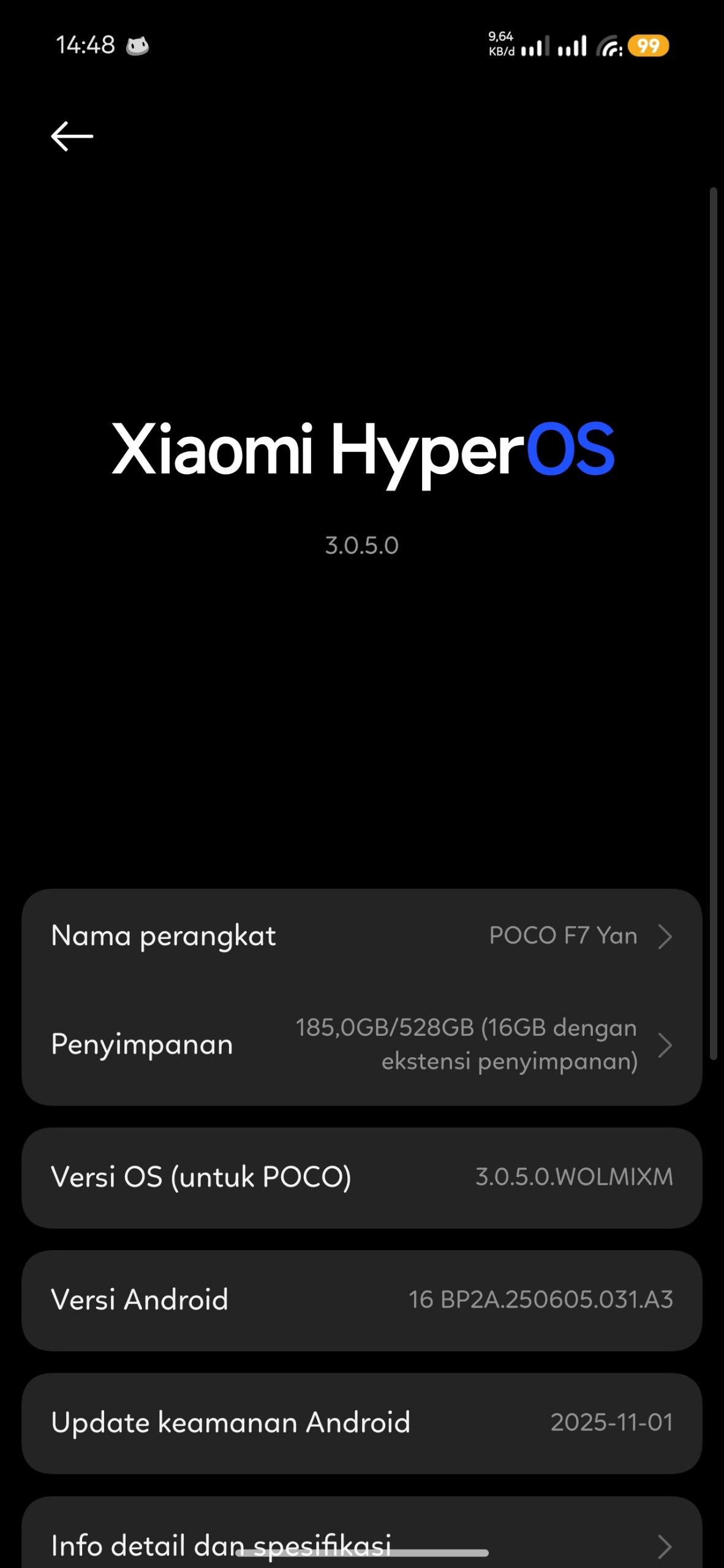Tap Update keamanan Android row
Viewport: 724px width, 1568px height.
(361, 1422)
